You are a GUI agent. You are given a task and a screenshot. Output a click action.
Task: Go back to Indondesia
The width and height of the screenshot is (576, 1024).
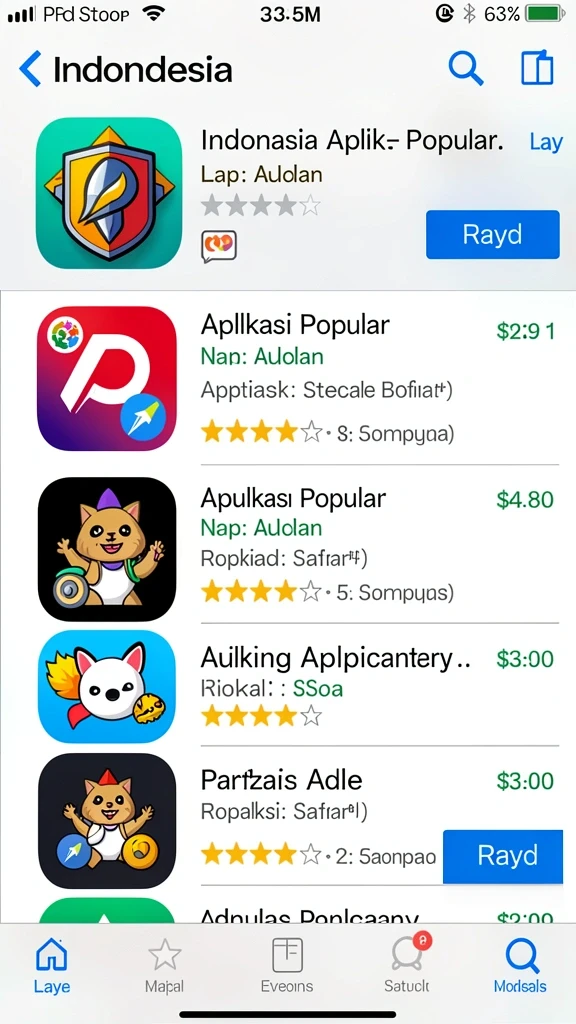point(125,69)
